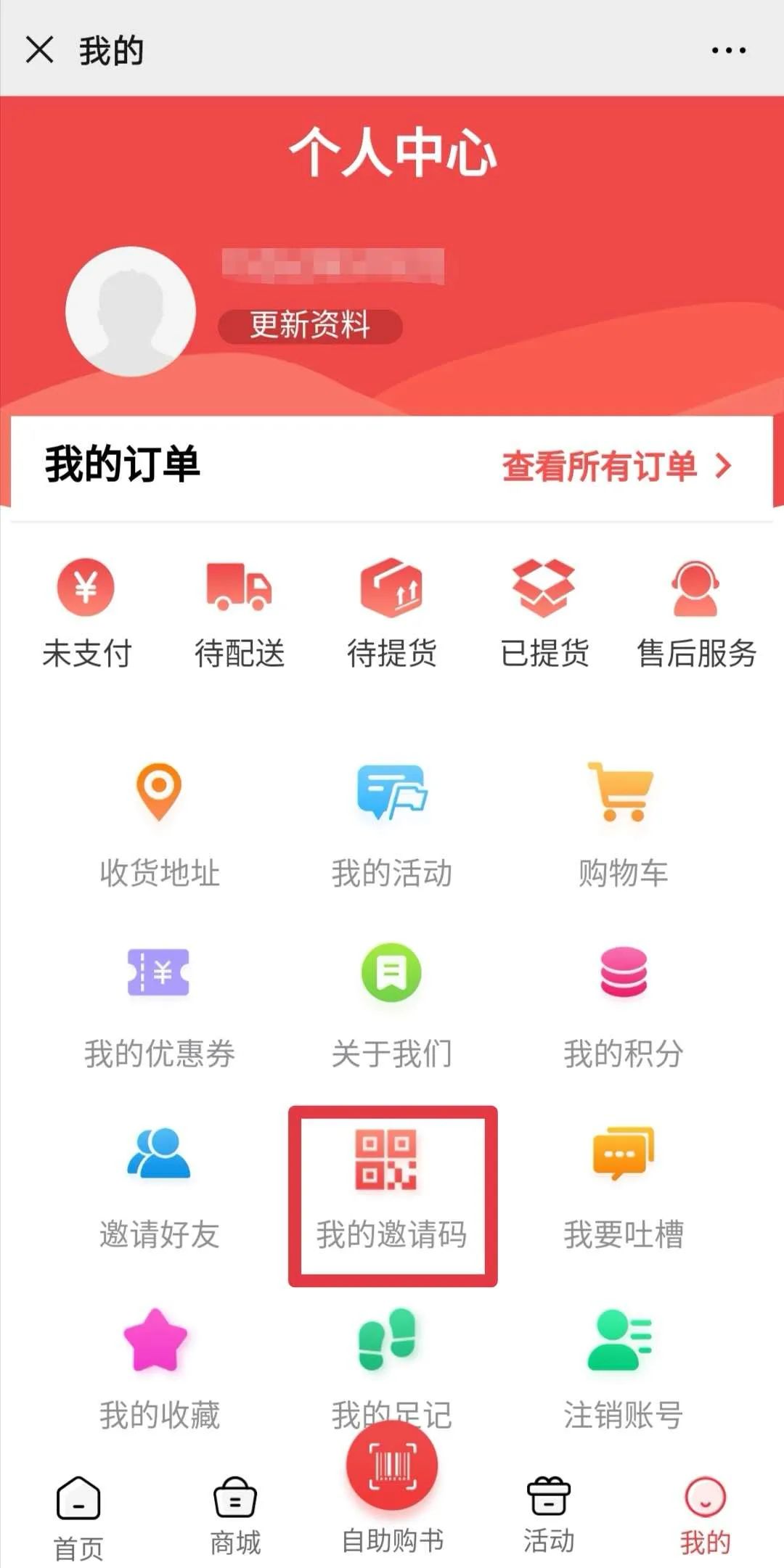The width and height of the screenshot is (784, 1568).
Task: Open 查看所有订单 to view all orders
Action: point(617,467)
